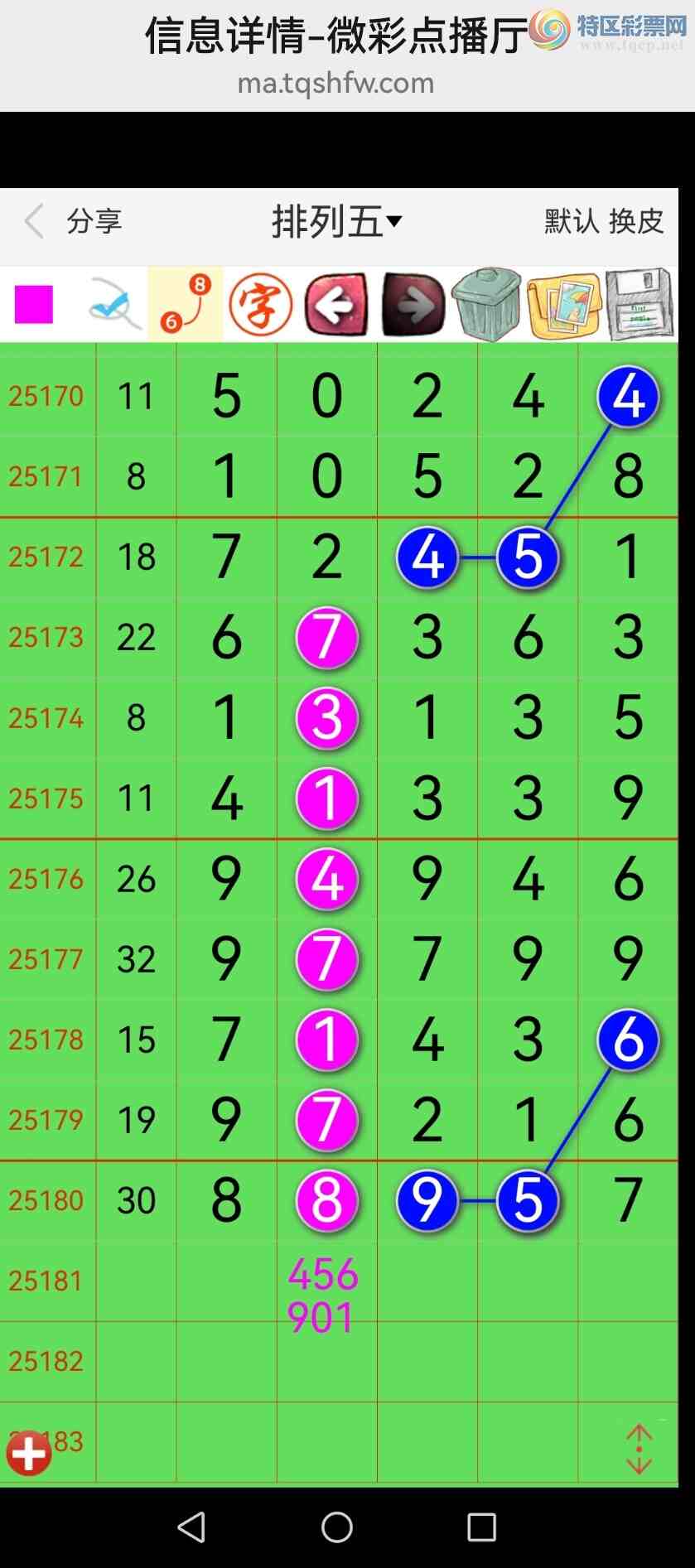The image size is (695, 1568).
Task: Return to the system home screen
Action: click(337, 1527)
